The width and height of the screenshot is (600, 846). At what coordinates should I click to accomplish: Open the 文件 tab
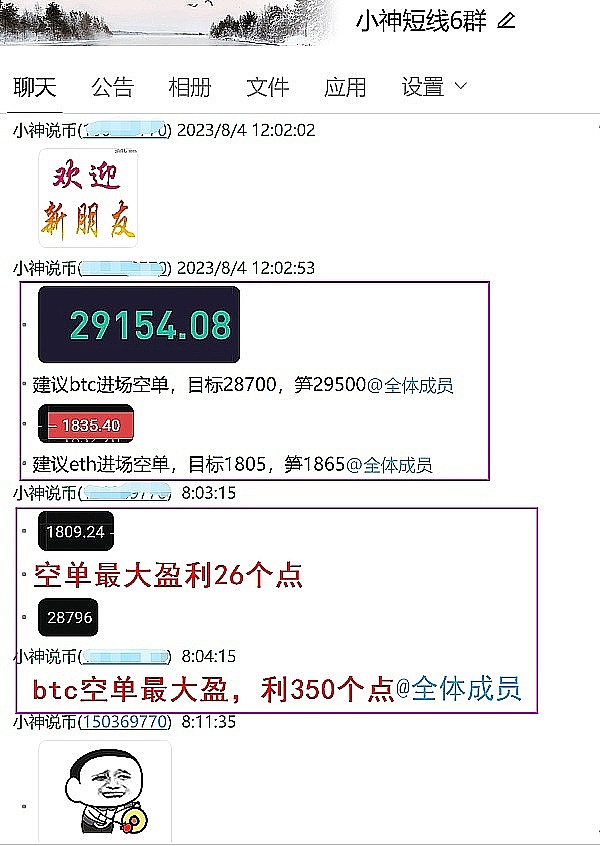268,88
